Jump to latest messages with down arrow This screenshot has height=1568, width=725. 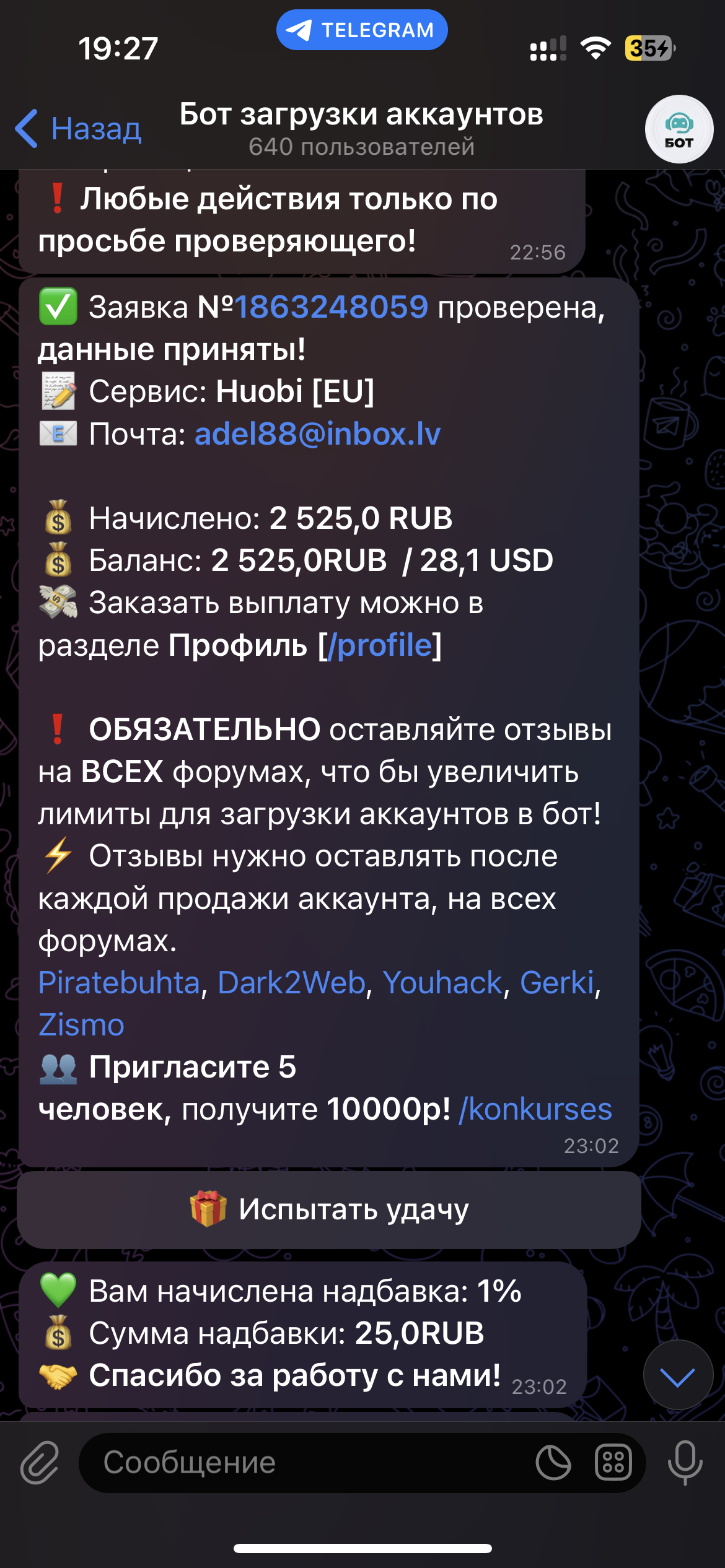[x=677, y=1377]
